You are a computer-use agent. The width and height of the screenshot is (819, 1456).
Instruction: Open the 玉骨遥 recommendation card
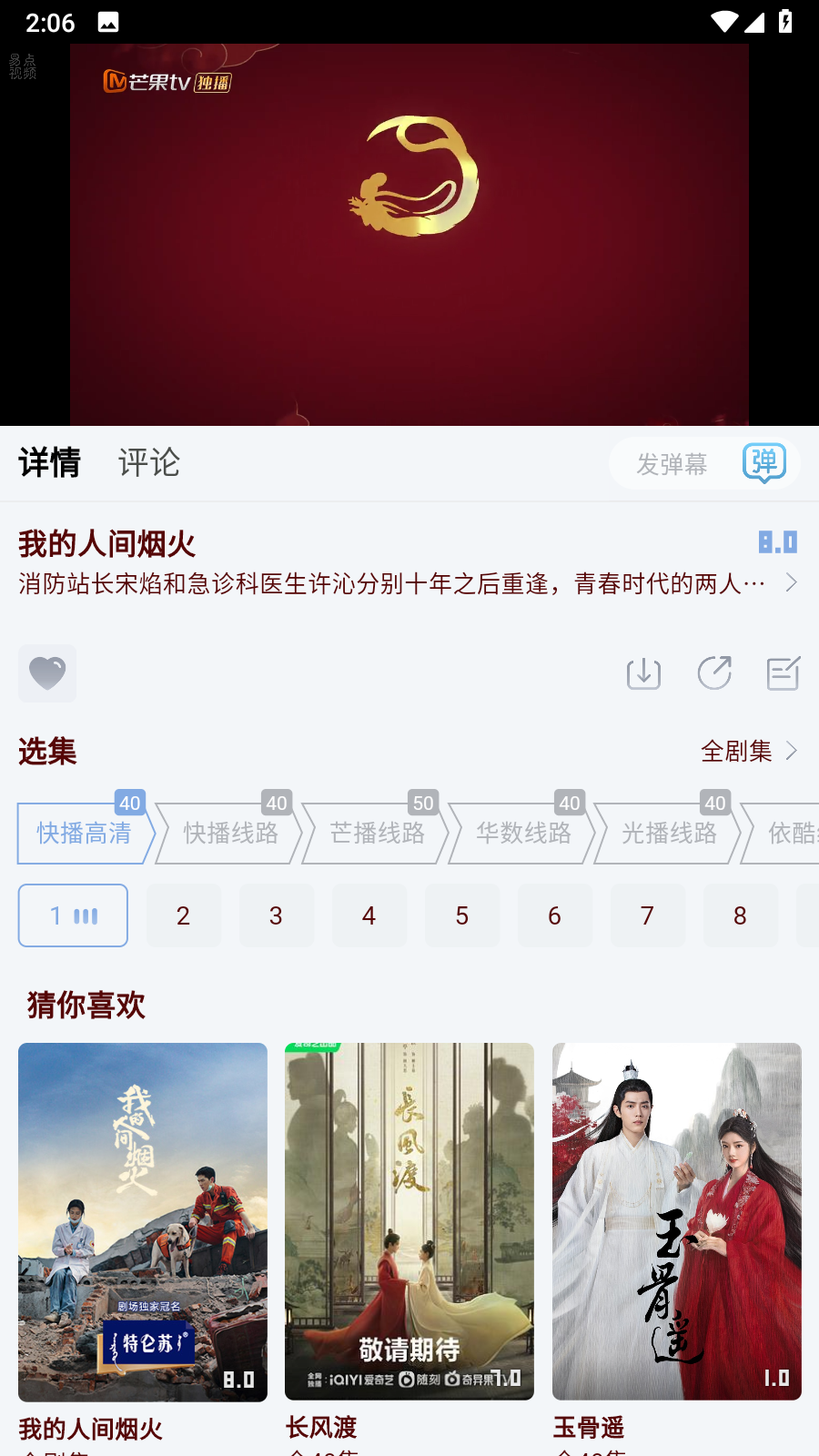click(676, 1221)
